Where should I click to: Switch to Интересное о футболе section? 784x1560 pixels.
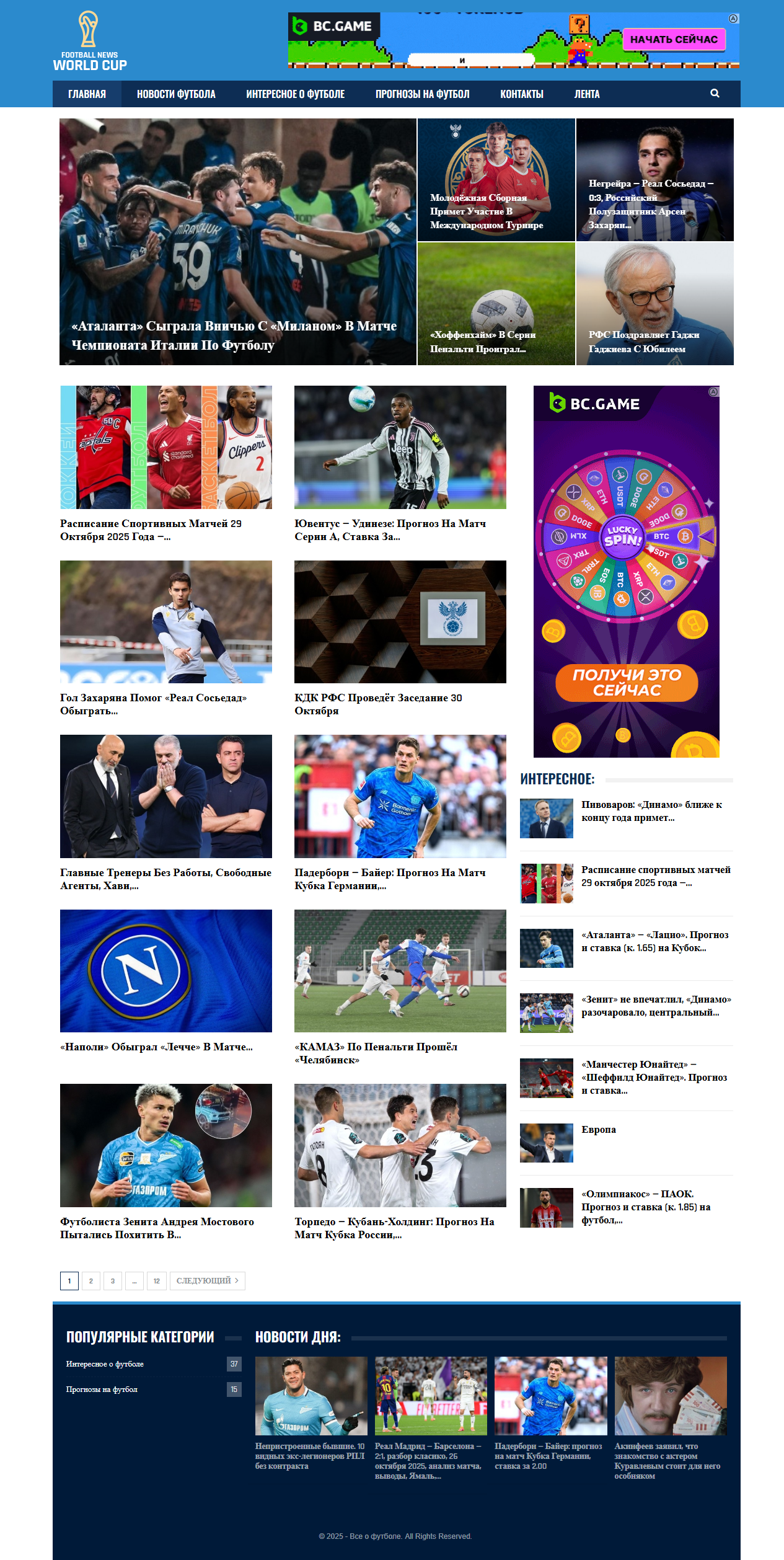(x=295, y=94)
